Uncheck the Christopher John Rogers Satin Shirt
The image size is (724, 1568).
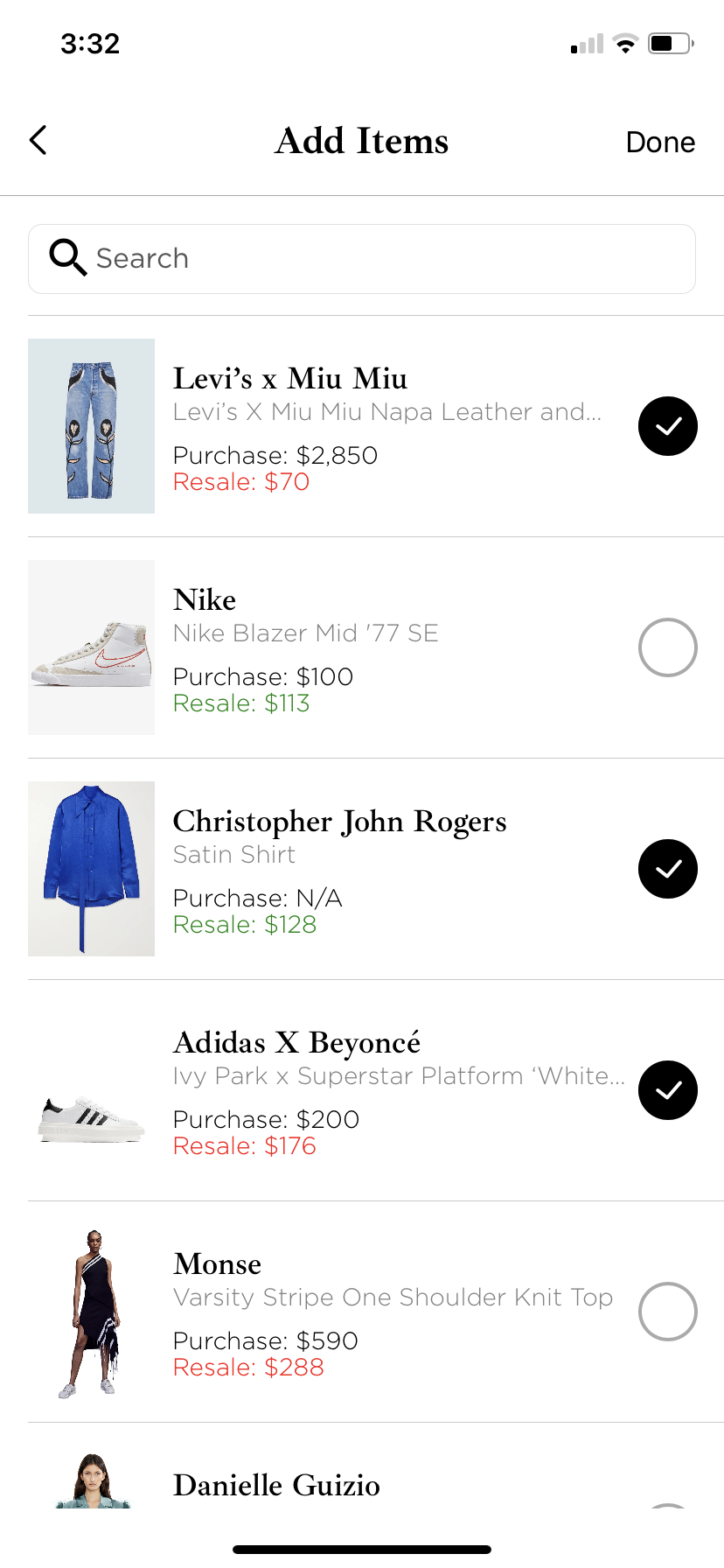pos(668,869)
